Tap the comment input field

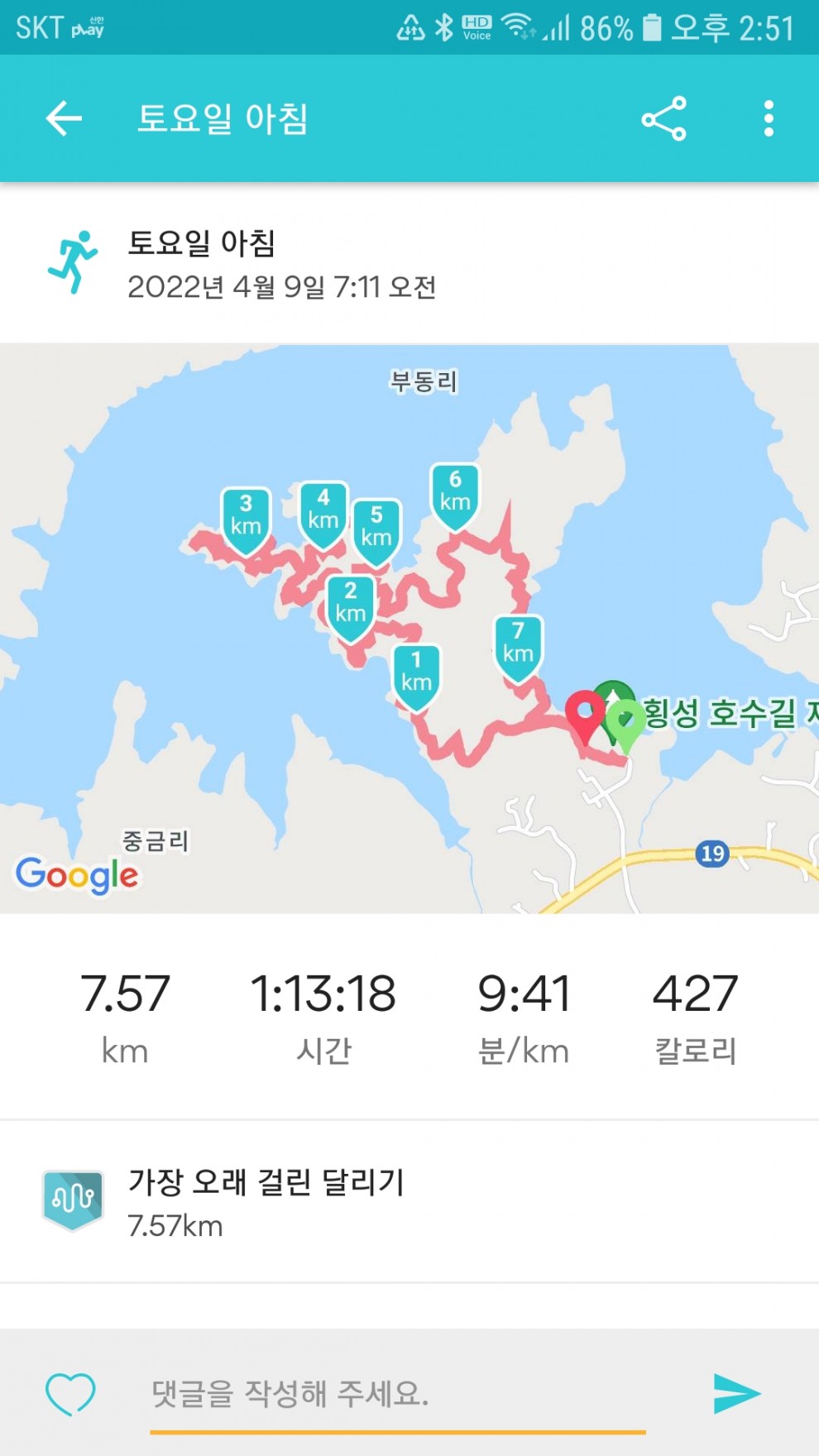397,1394
